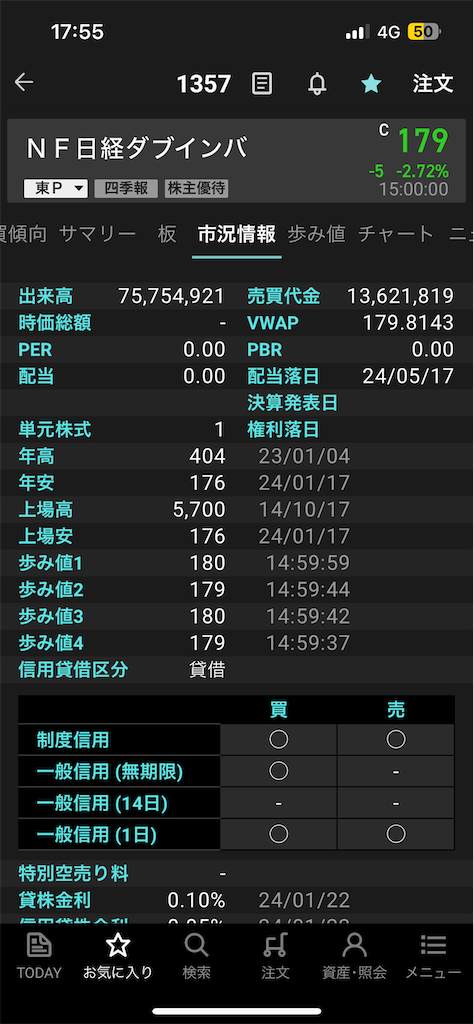Open the お気に入り bottom tab

pyautogui.click(x=118, y=956)
